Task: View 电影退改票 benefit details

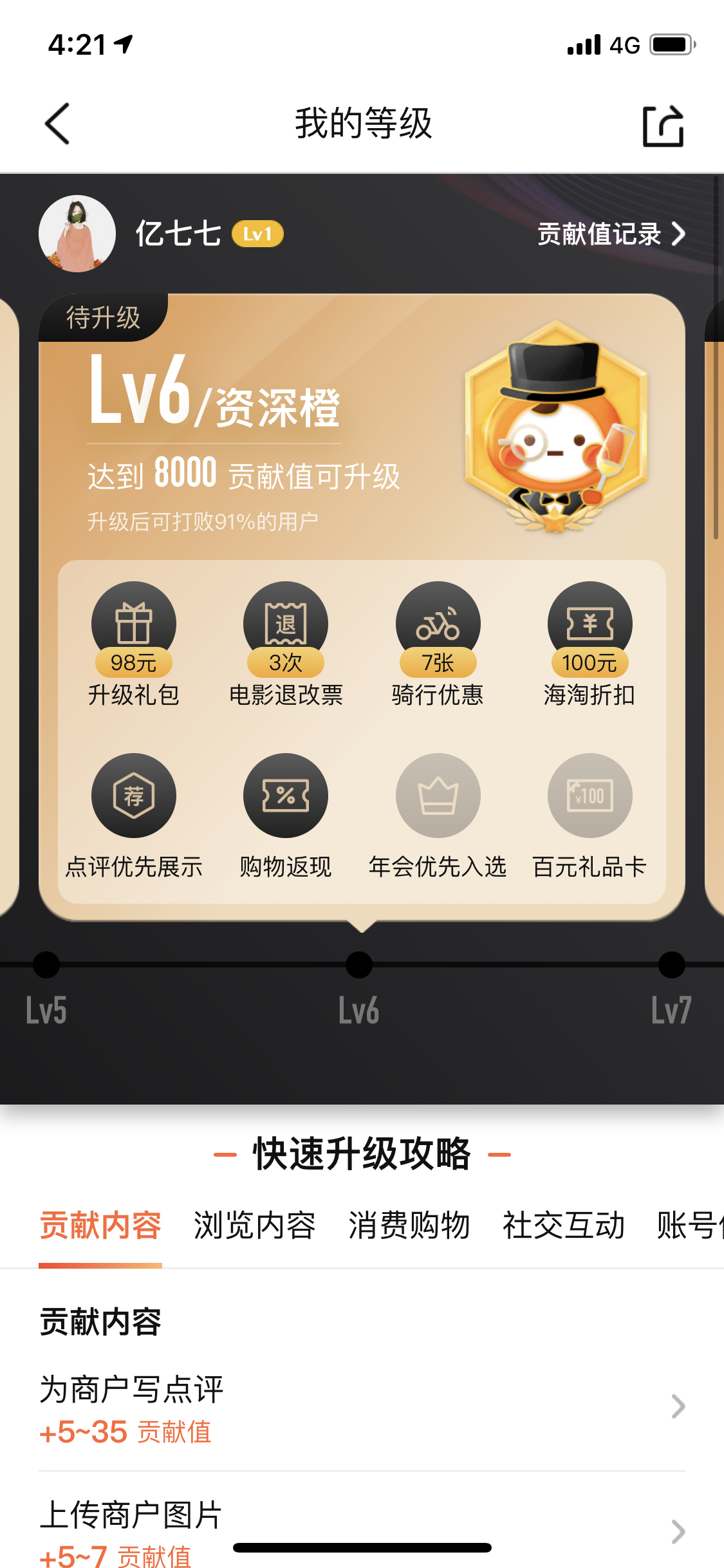Action: 286,644
